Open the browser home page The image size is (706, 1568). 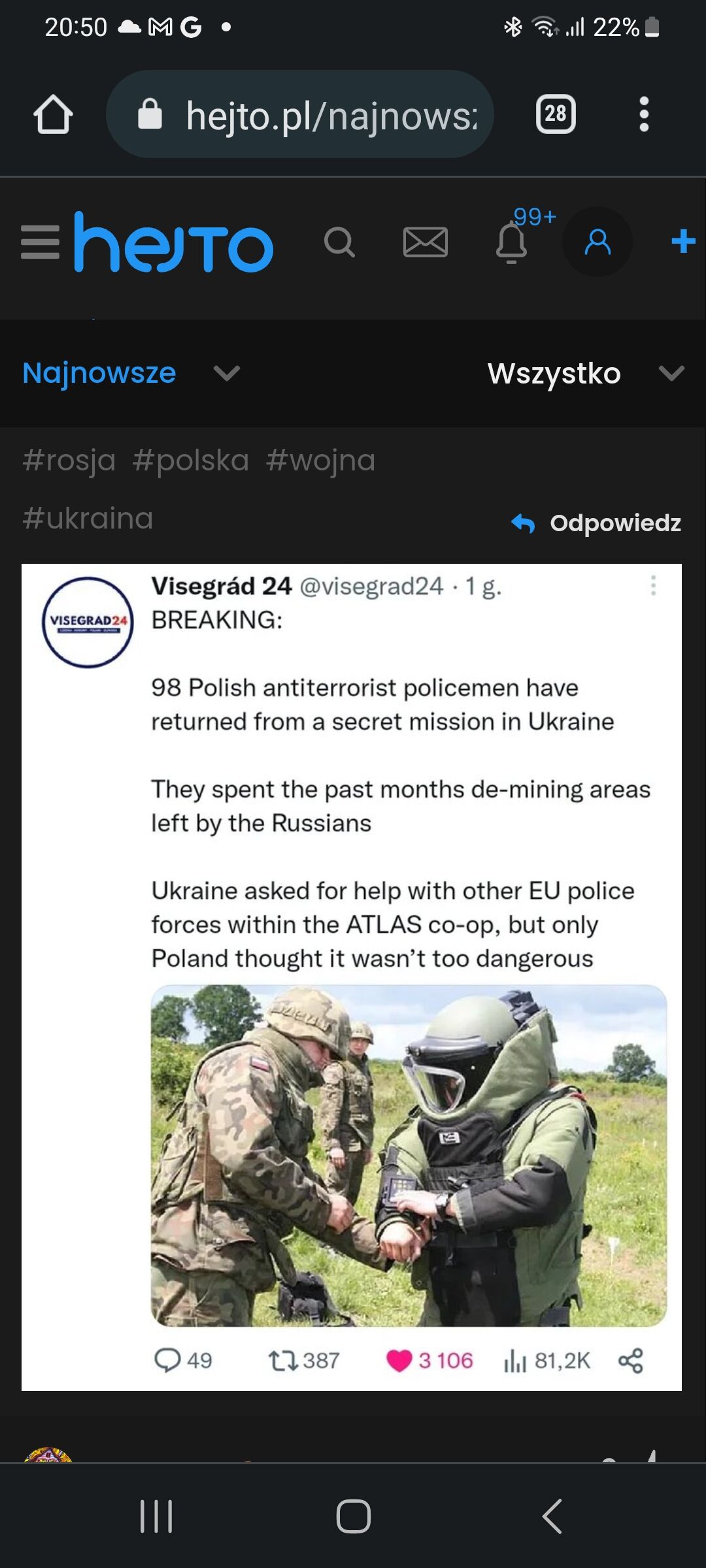pyautogui.click(x=53, y=114)
